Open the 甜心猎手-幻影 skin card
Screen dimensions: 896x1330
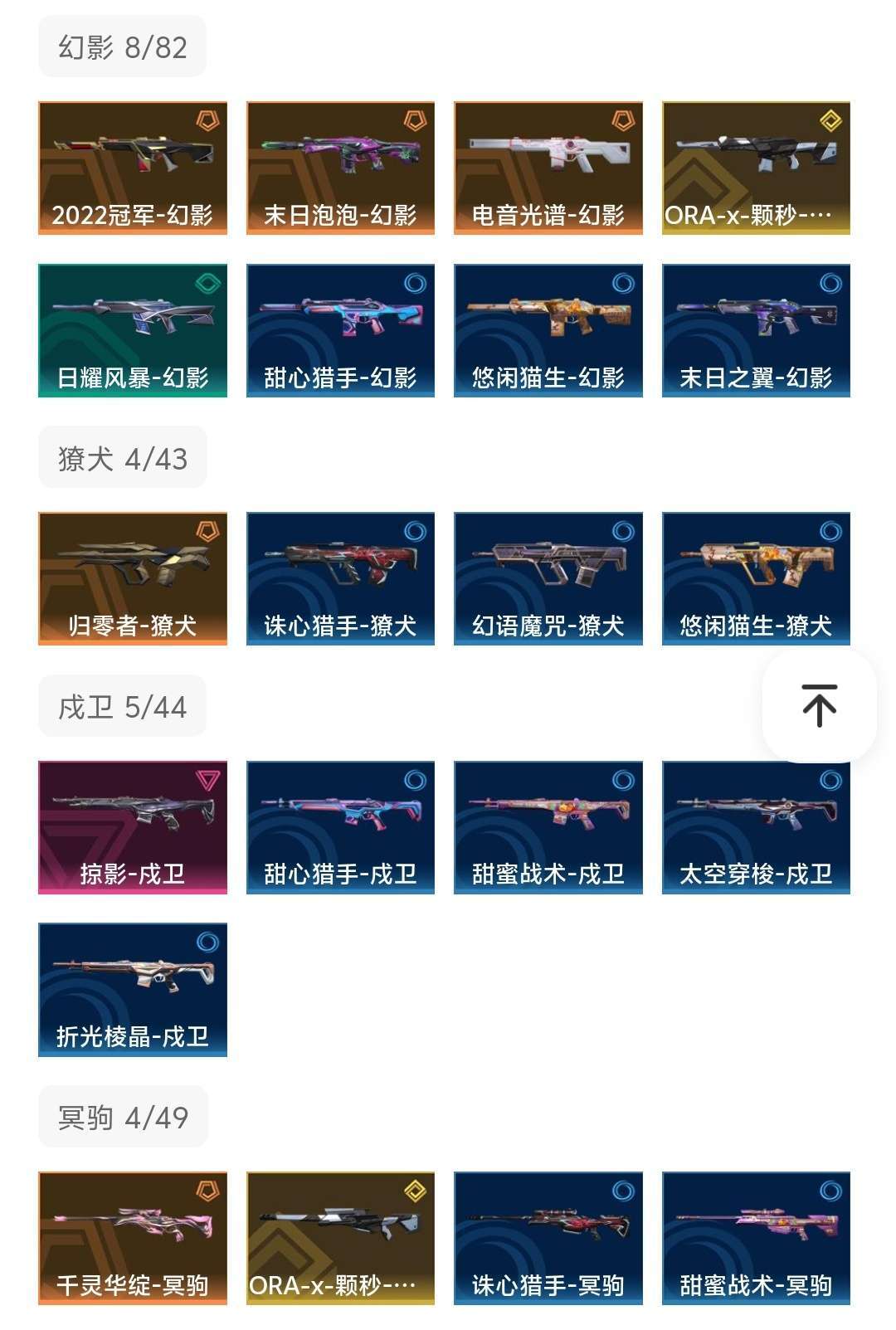[340, 330]
